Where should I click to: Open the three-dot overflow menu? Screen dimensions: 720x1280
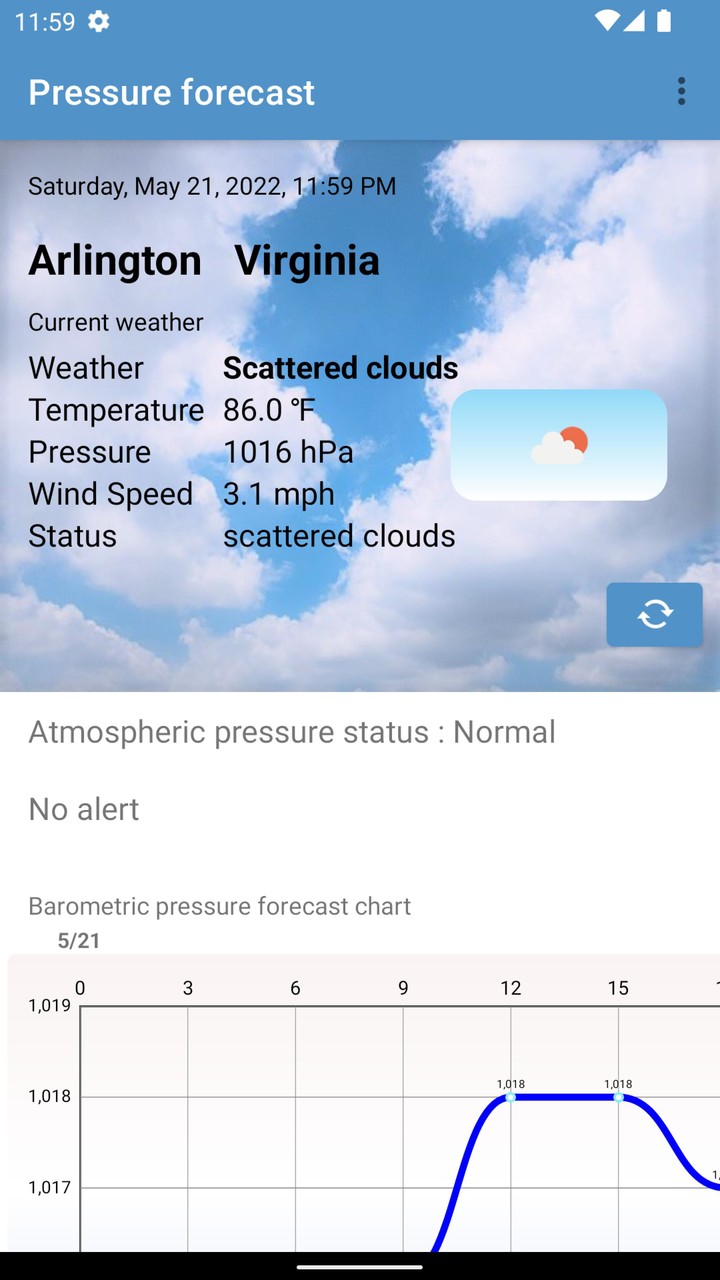[x=681, y=91]
